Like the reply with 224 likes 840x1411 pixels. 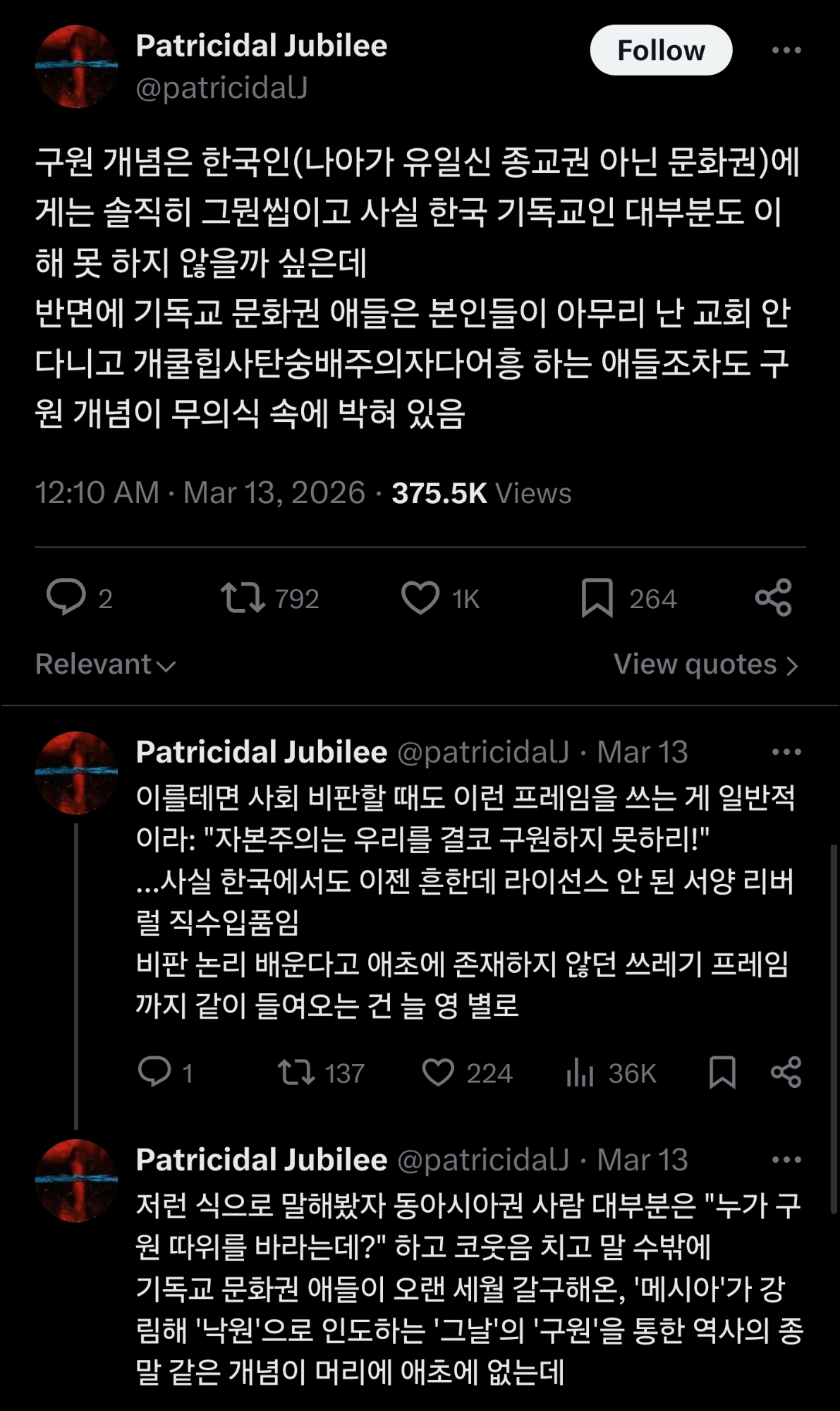[x=438, y=1072]
